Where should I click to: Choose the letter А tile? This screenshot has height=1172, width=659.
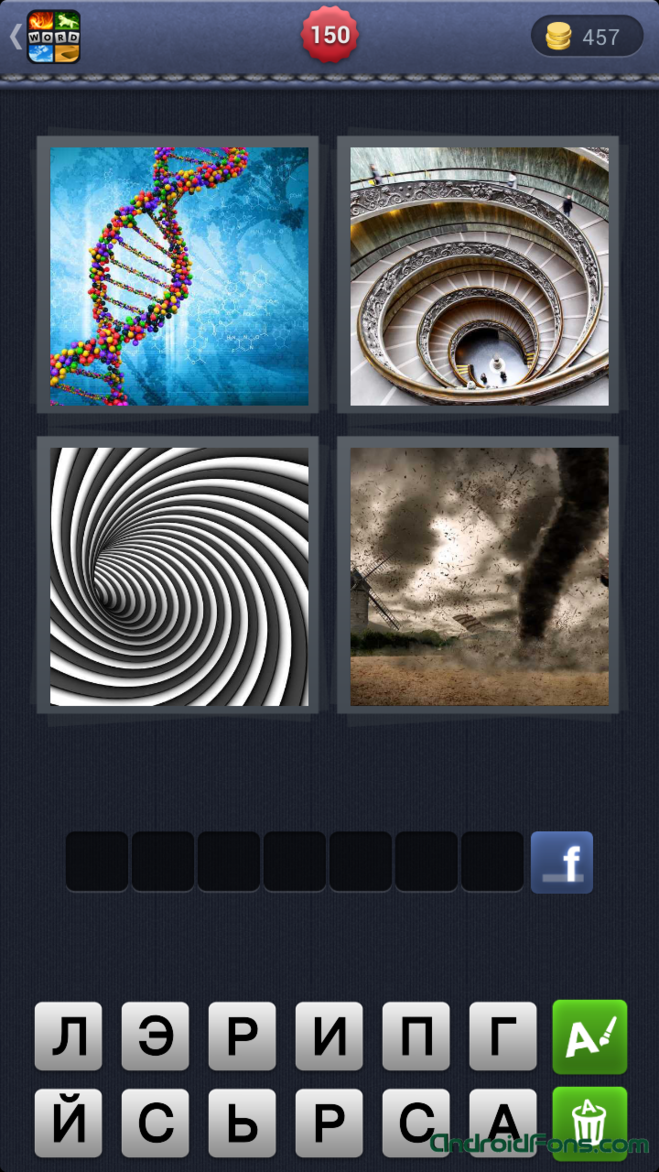pyautogui.click(x=503, y=1123)
